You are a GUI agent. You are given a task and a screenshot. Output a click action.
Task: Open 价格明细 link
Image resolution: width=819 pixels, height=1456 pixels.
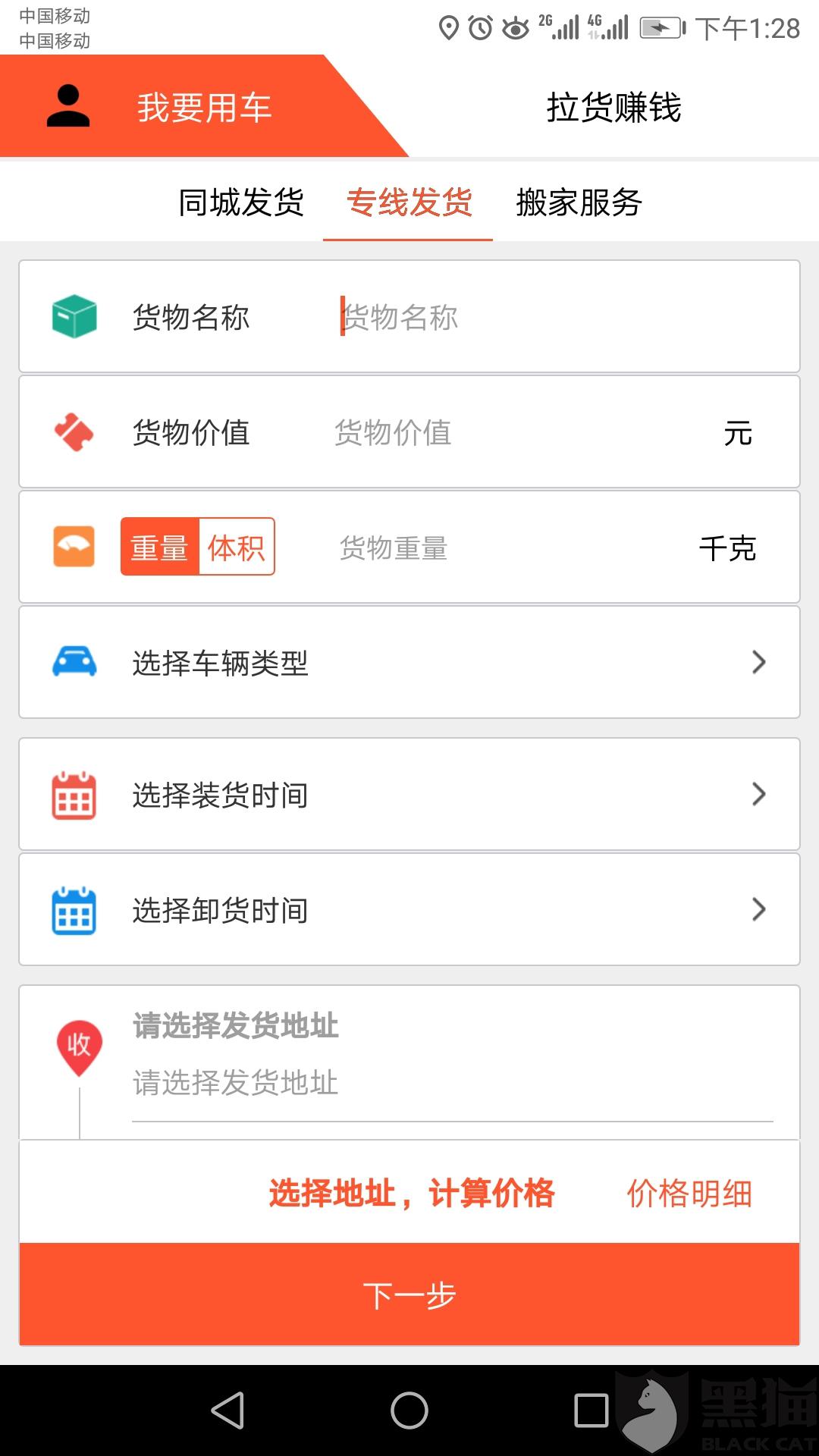(689, 1194)
